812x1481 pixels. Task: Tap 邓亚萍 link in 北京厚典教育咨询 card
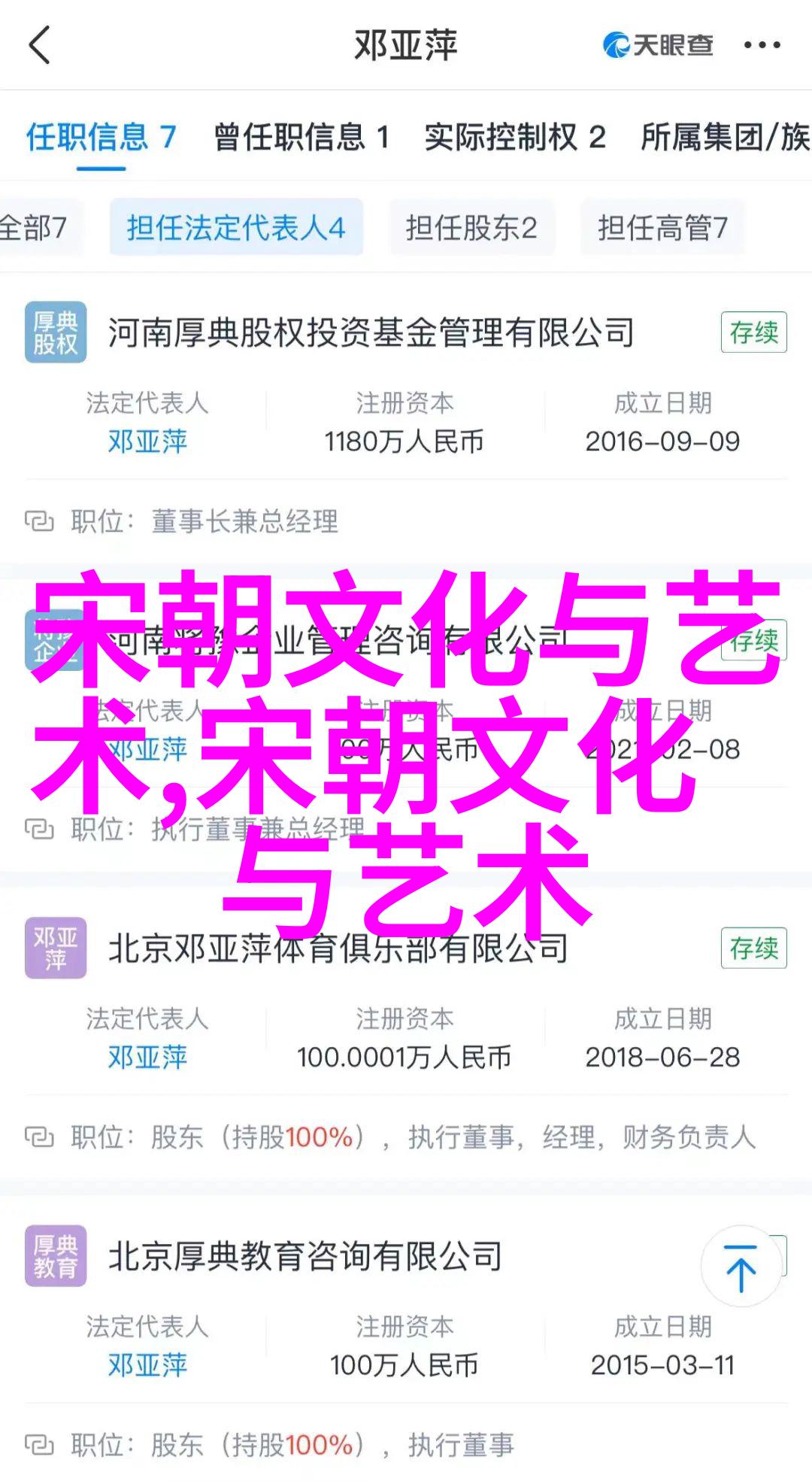(x=147, y=1365)
